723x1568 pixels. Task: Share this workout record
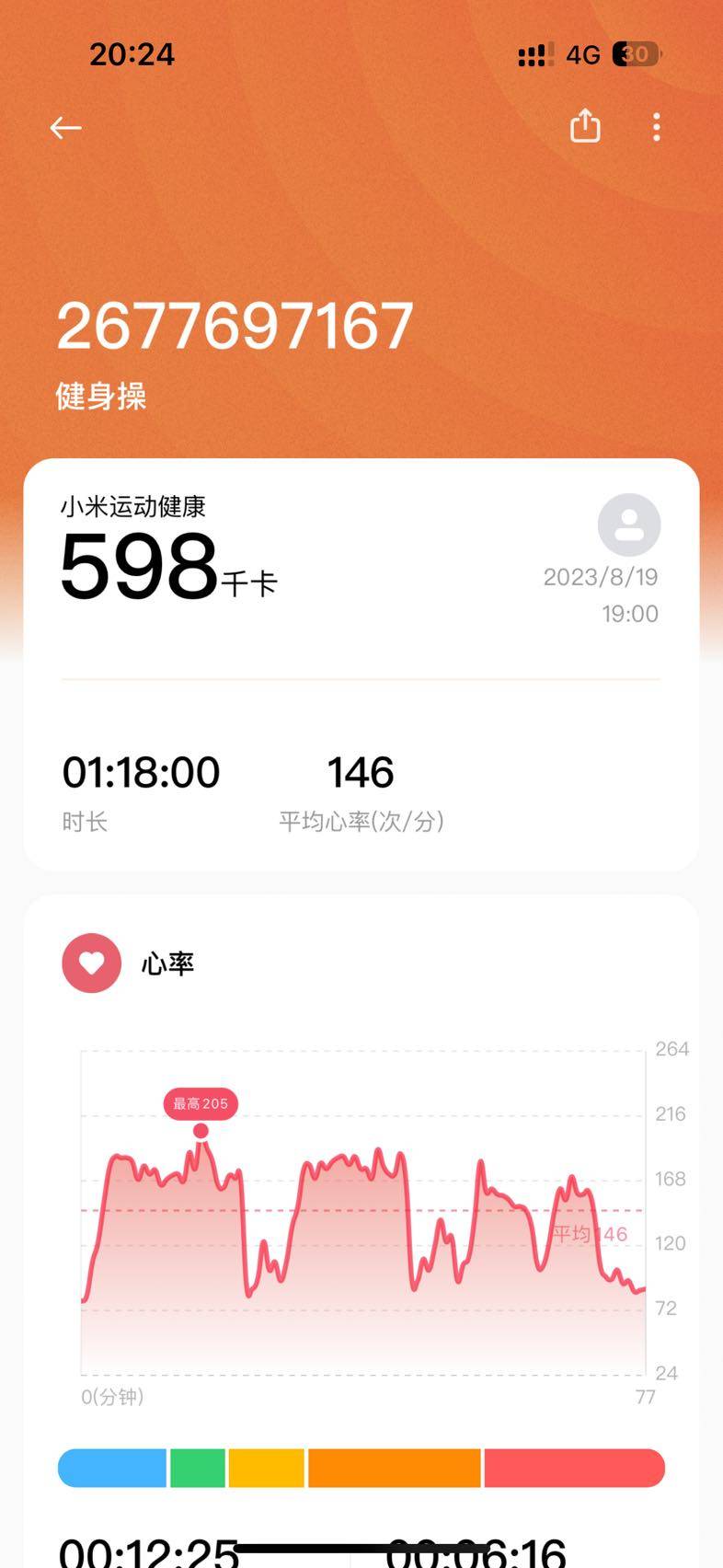[585, 126]
